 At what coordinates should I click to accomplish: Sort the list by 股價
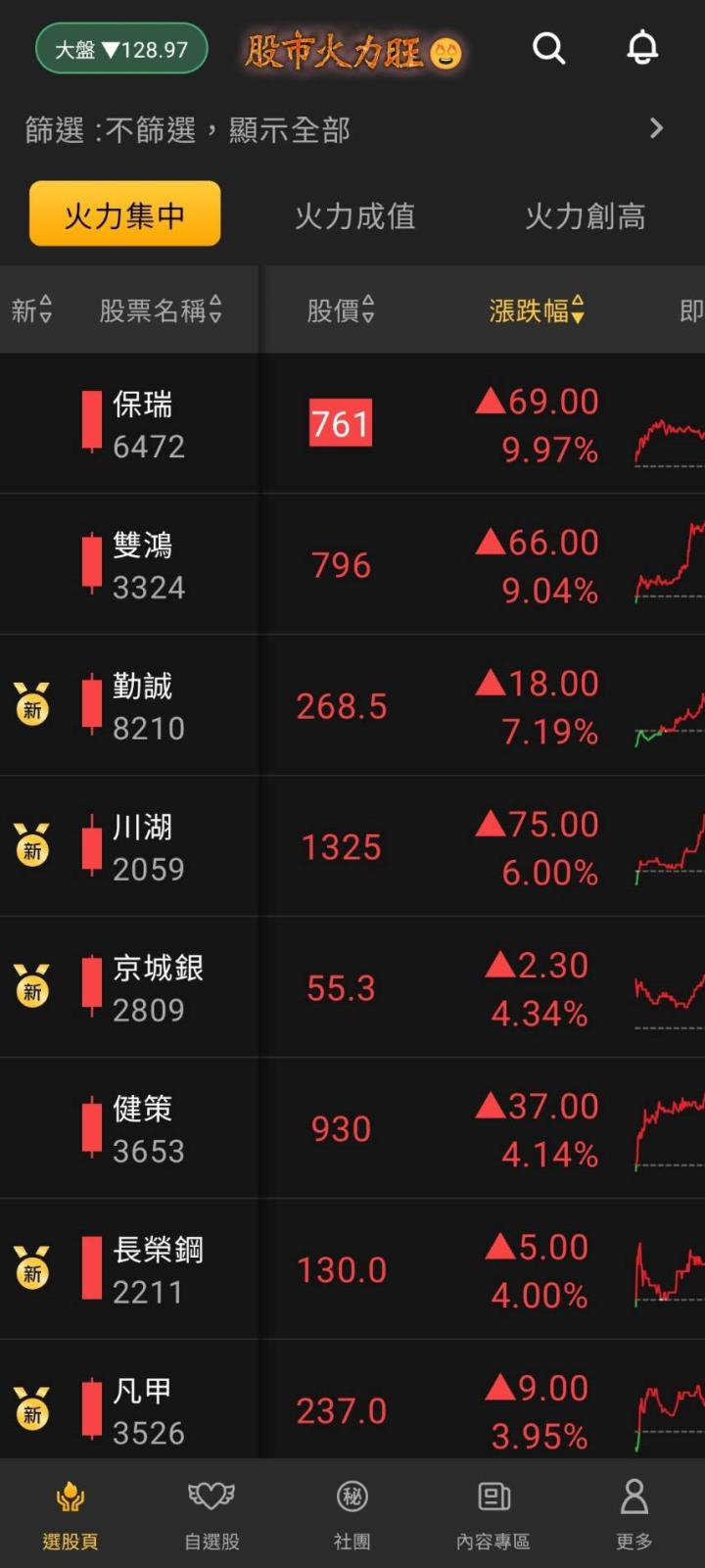point(340,310)
